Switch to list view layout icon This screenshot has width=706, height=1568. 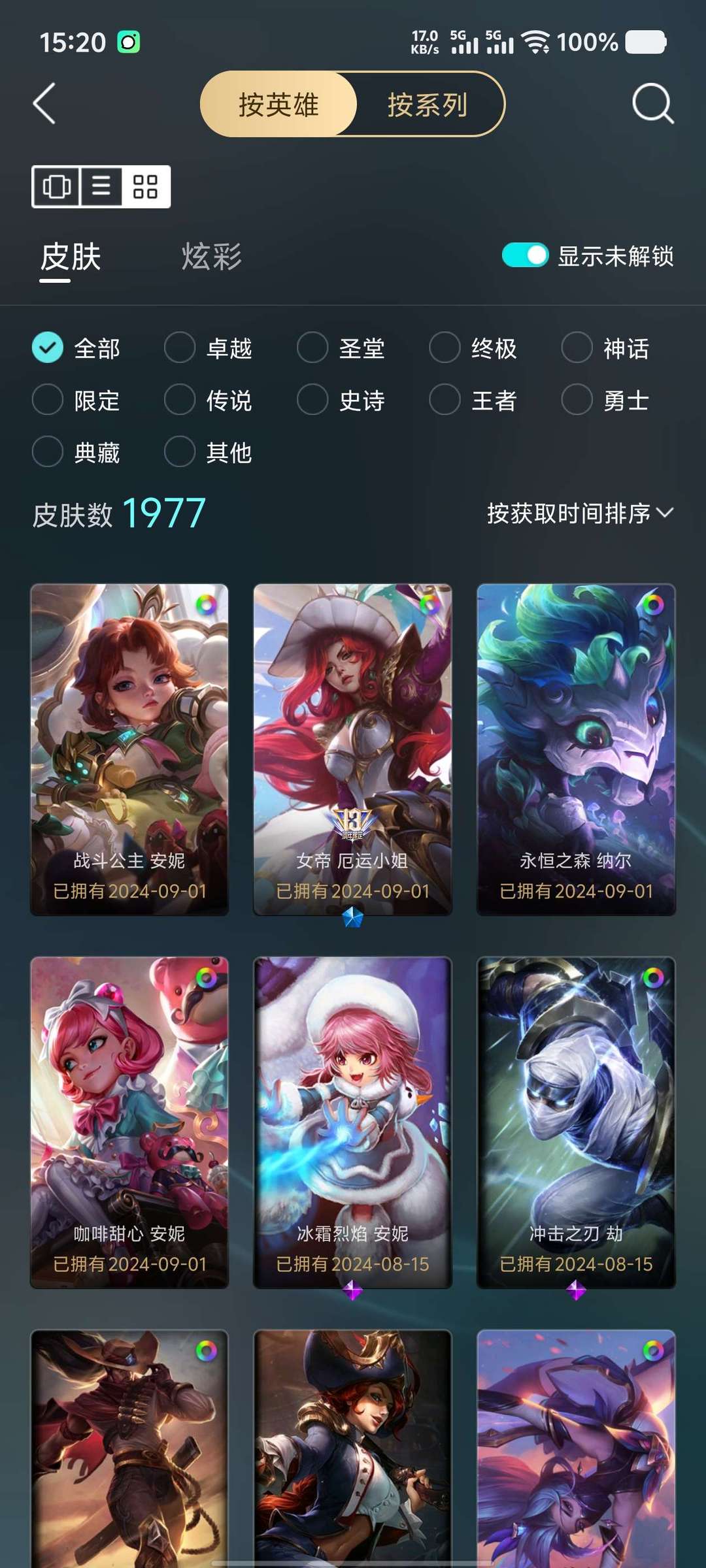pyautogui.click(x=101, y=187)
